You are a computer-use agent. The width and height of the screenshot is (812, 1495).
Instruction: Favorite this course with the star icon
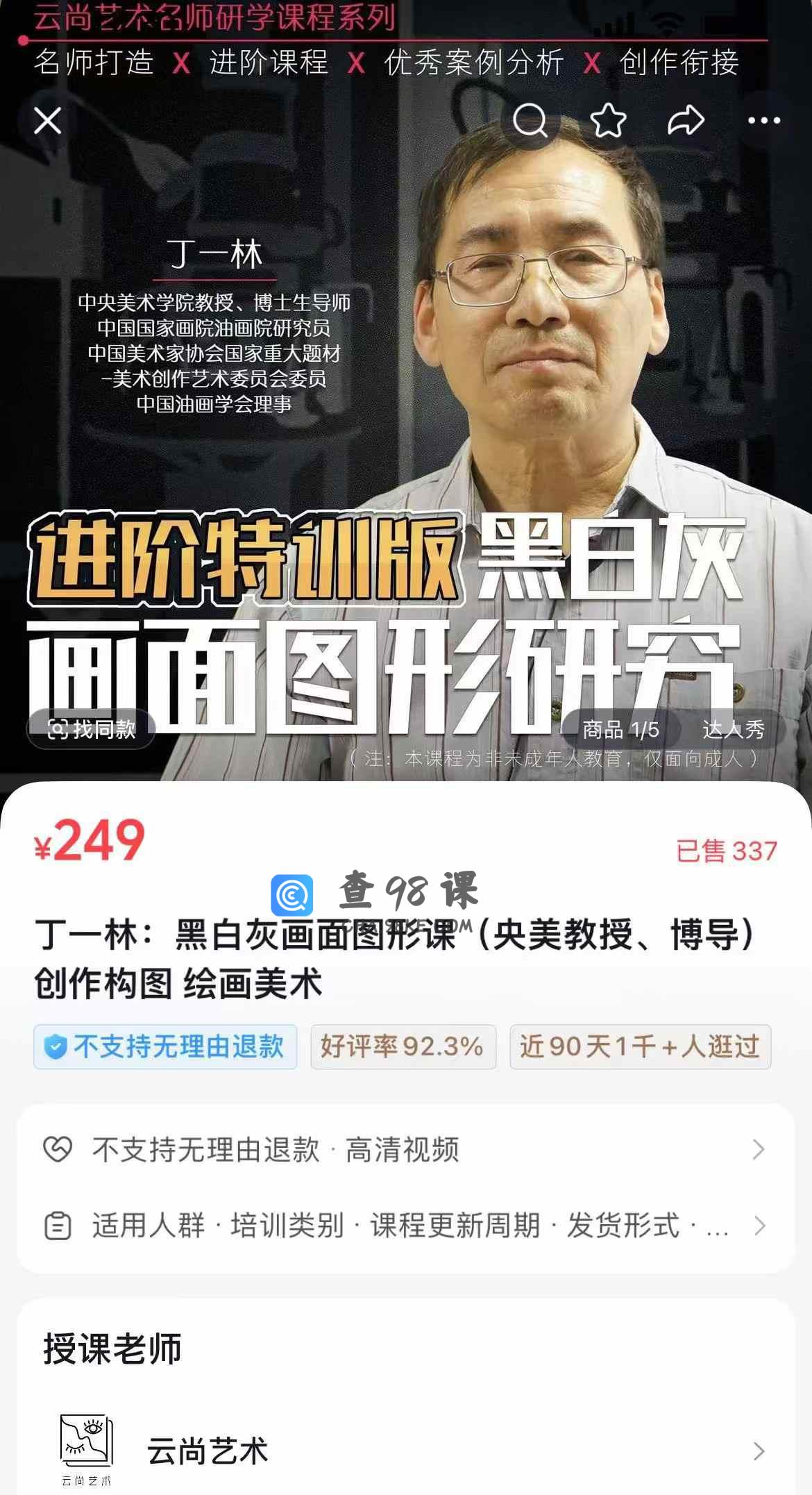tap(608, 121)
